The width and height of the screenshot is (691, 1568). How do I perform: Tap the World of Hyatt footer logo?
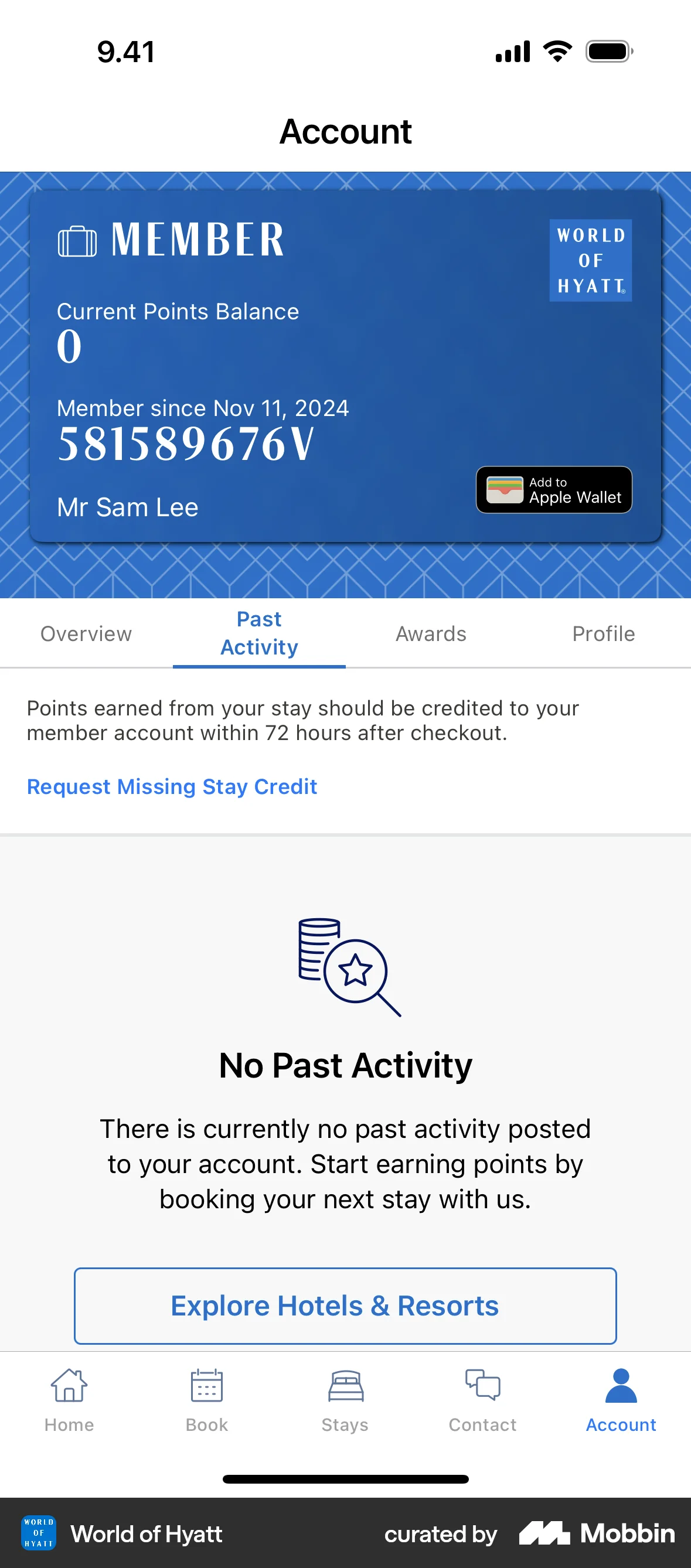coord(38,1534)
